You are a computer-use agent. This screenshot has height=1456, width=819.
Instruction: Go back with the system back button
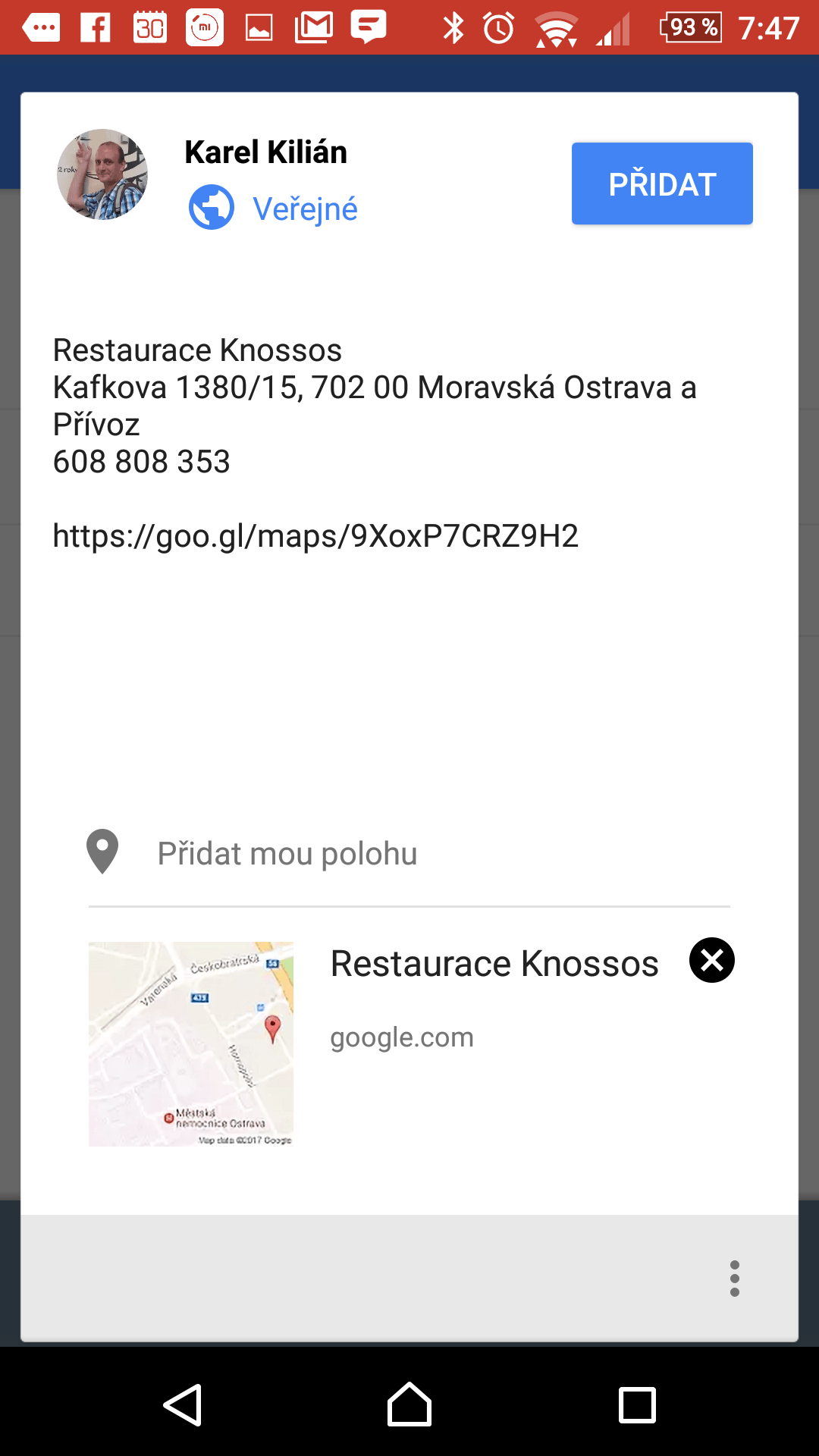click(183, 1405)
